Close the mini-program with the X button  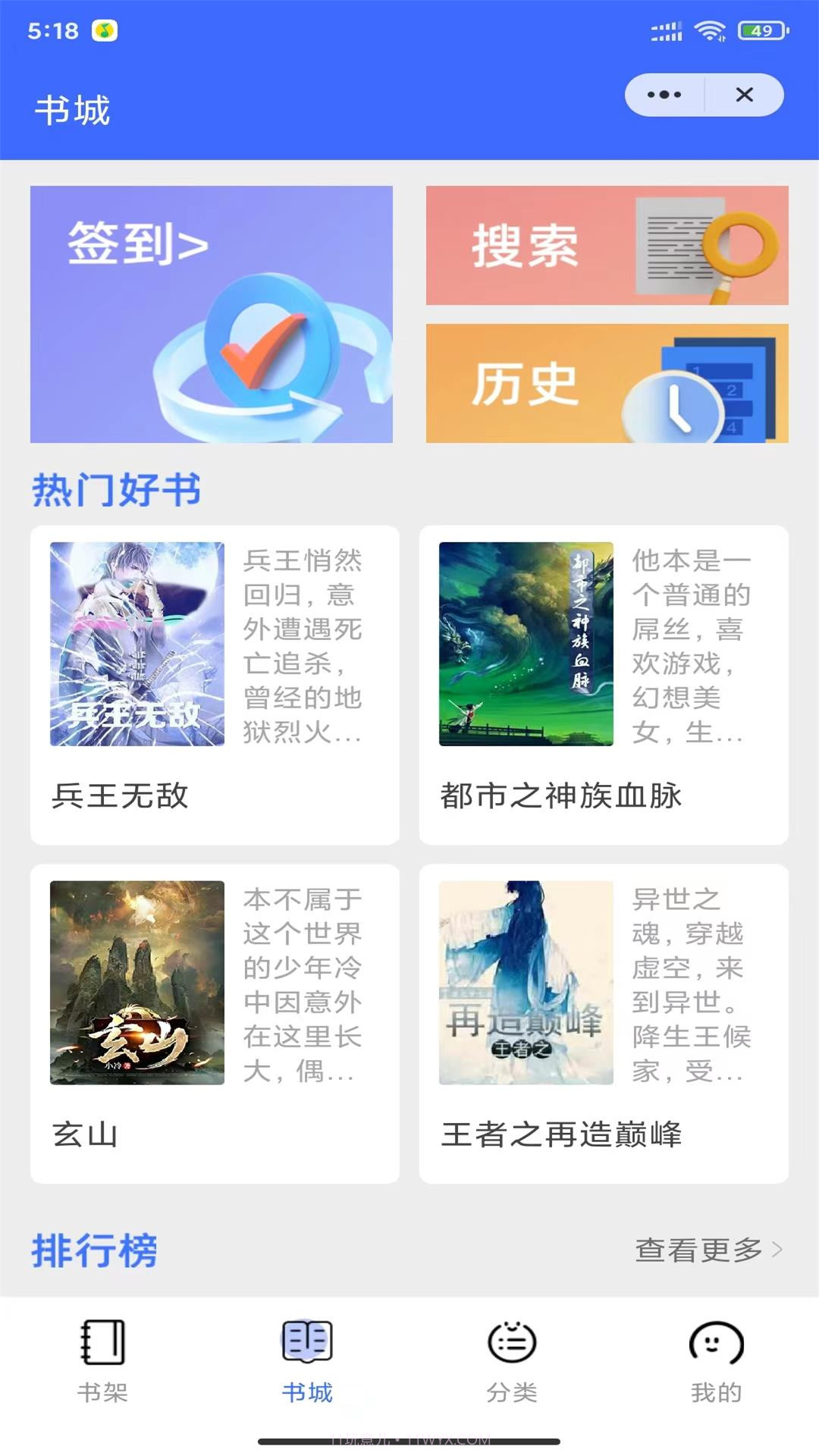point(744,94)
